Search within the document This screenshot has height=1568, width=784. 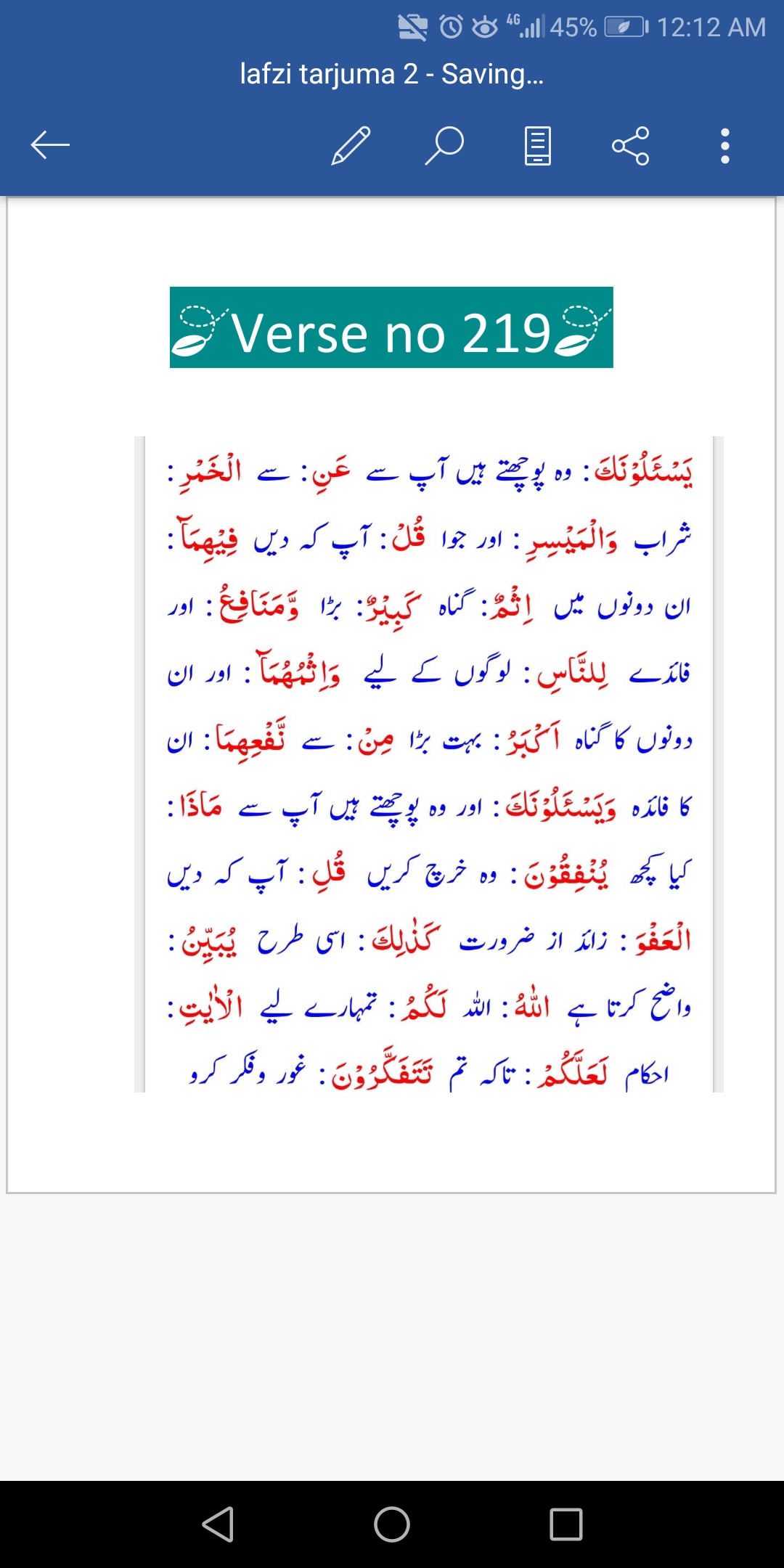[444, 145]
